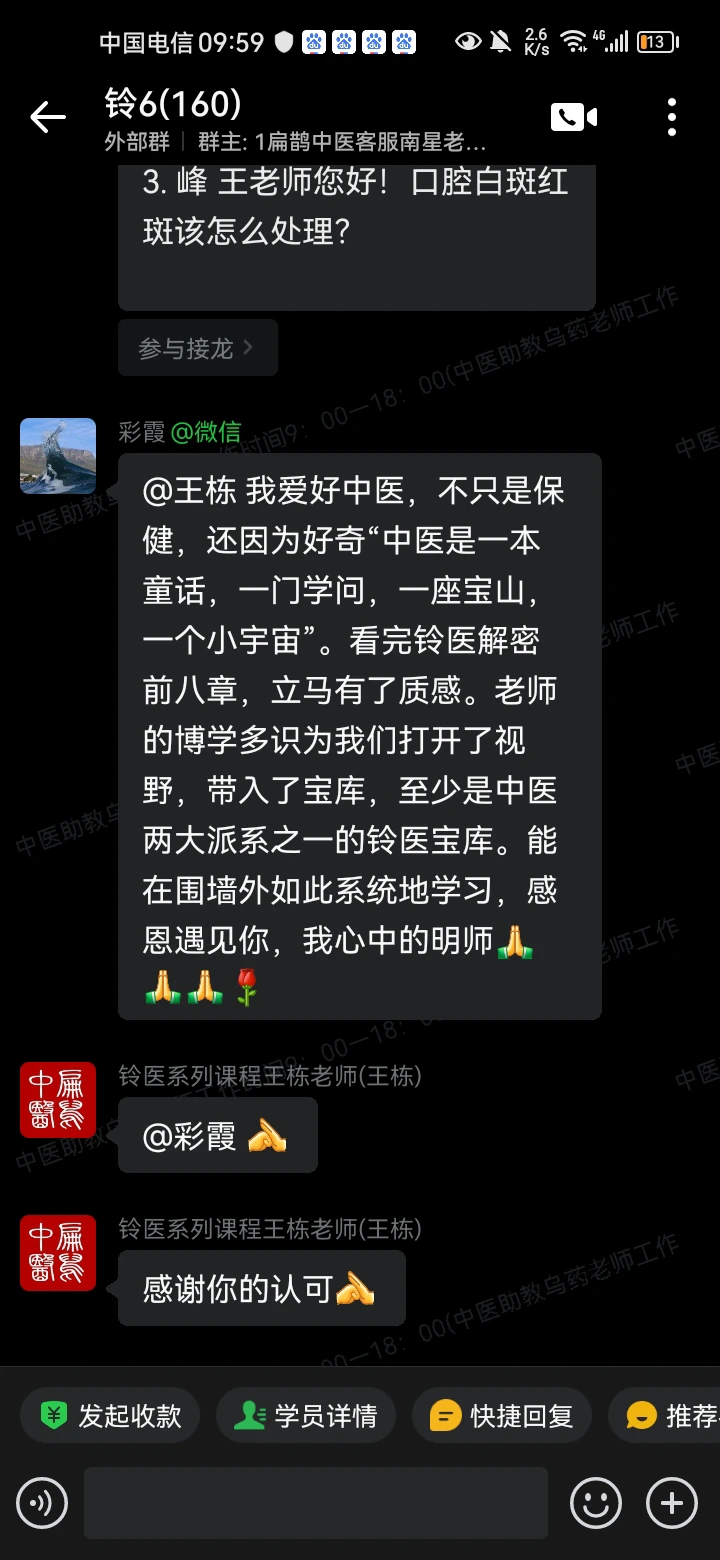720x1560 pixels.
Task: Open 学员详情 student details
Action: 306,1416
